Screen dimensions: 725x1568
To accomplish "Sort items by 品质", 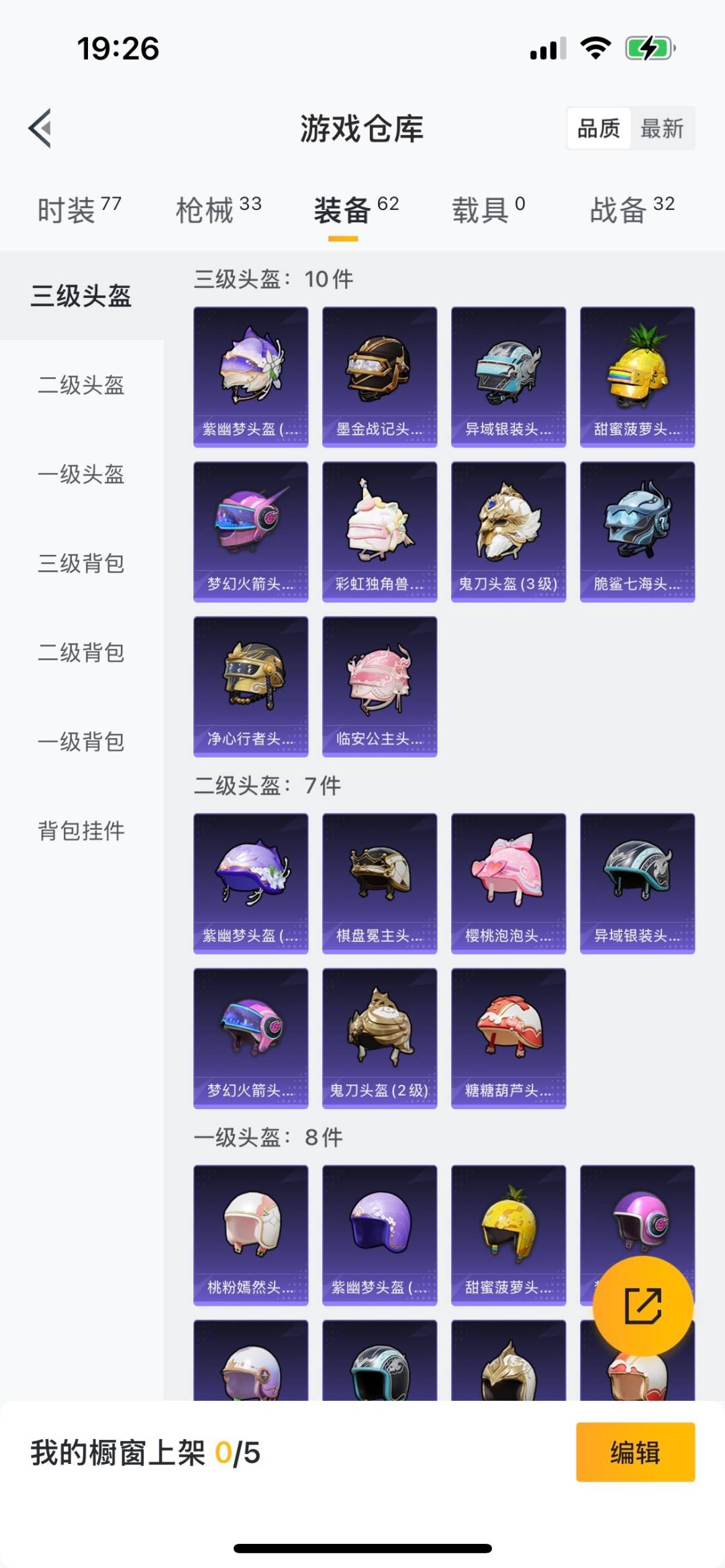I will coord(599,128).
